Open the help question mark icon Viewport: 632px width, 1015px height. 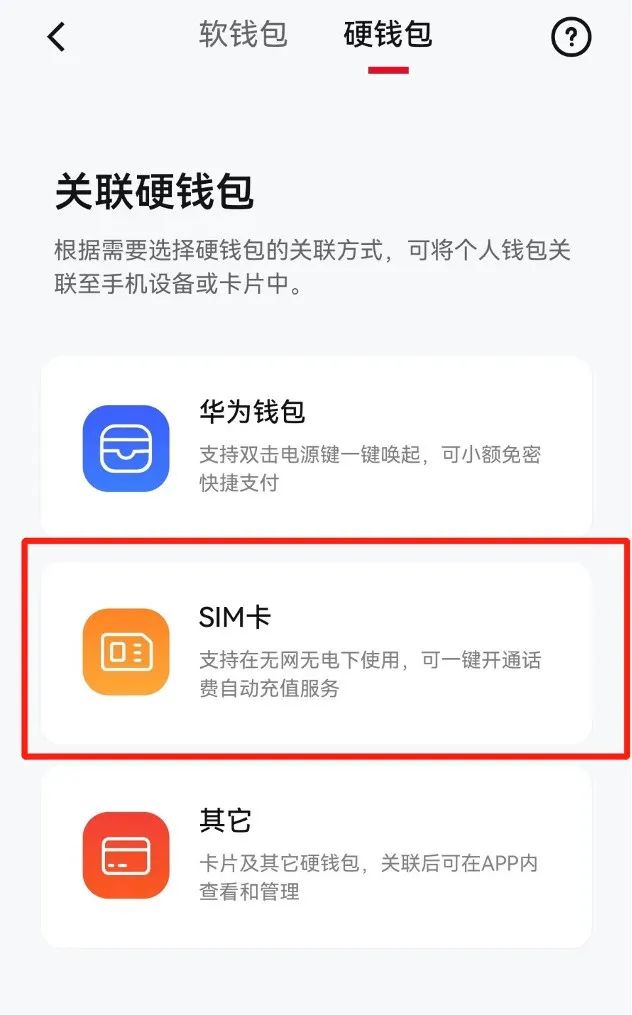point(570,37)
